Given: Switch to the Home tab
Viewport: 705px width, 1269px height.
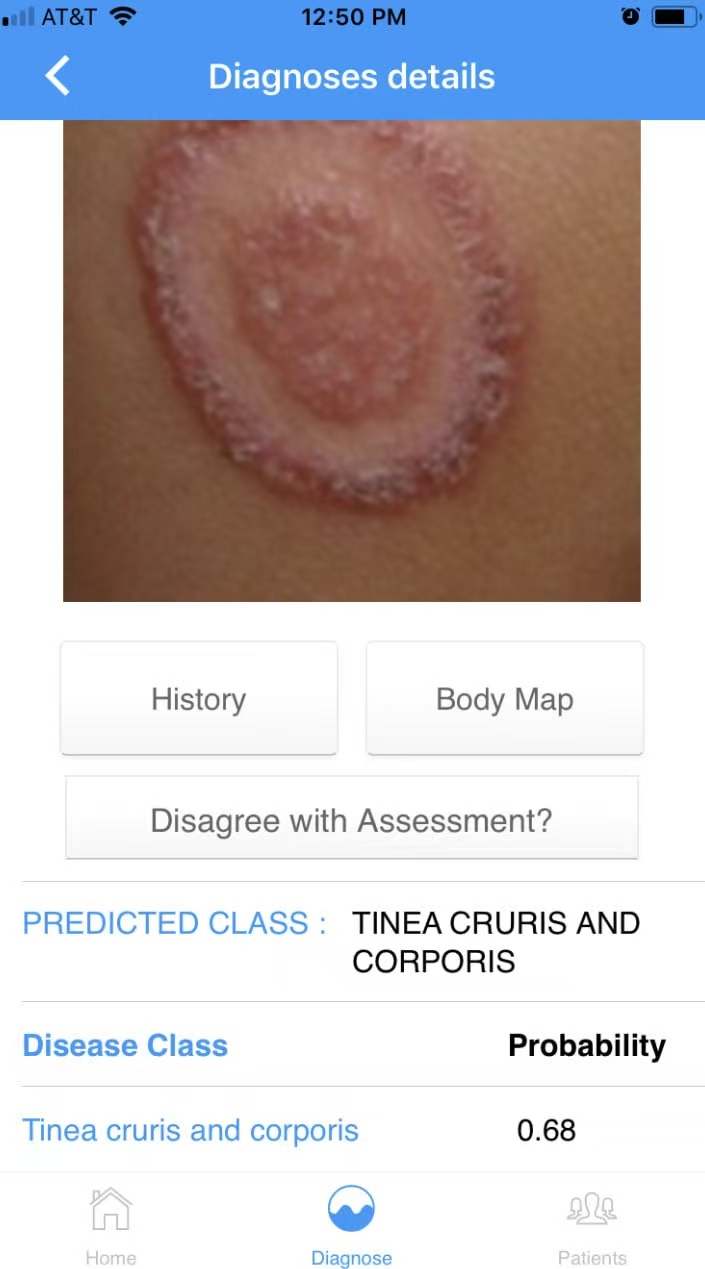Looking at the screenshot, I should click(110, 1223).
